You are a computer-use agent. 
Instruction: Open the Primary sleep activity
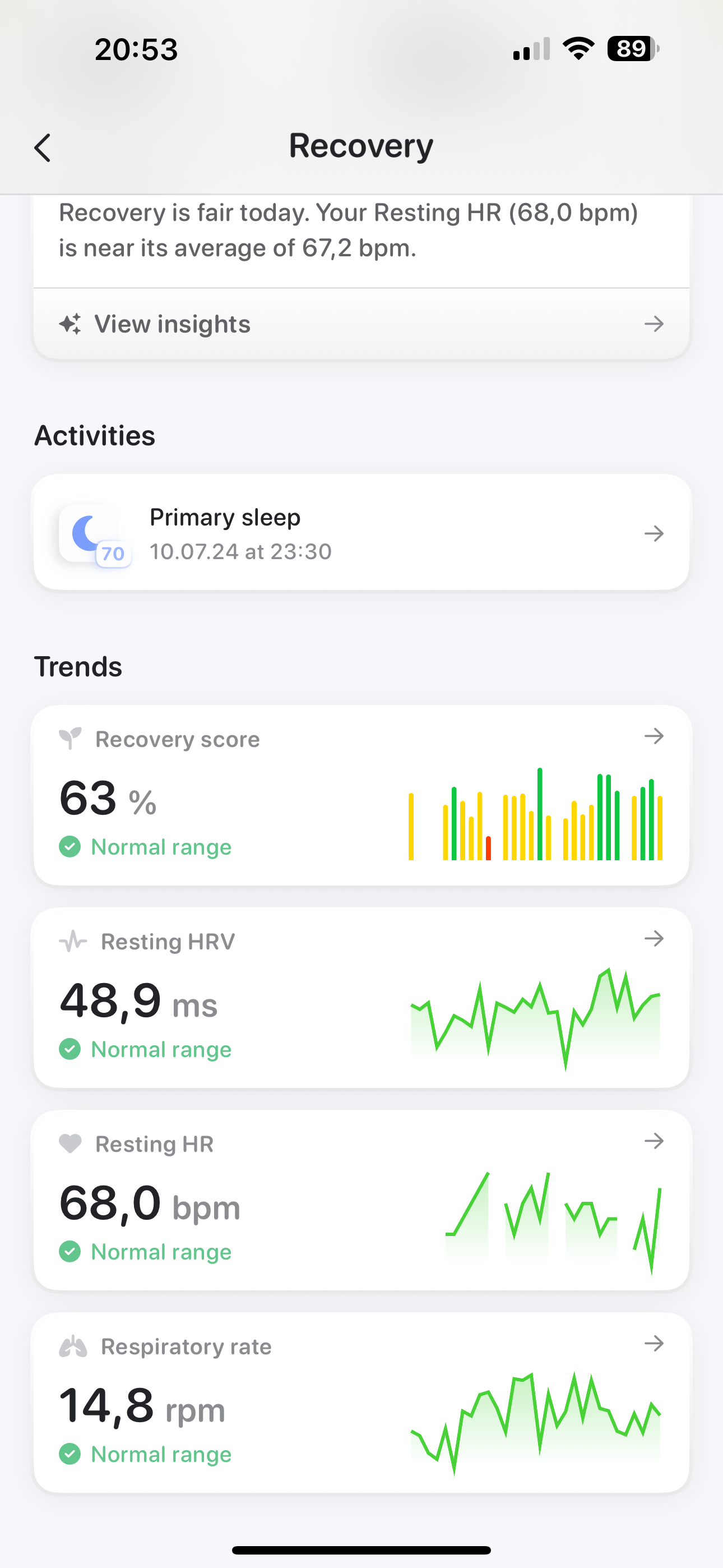click(361, 533)
